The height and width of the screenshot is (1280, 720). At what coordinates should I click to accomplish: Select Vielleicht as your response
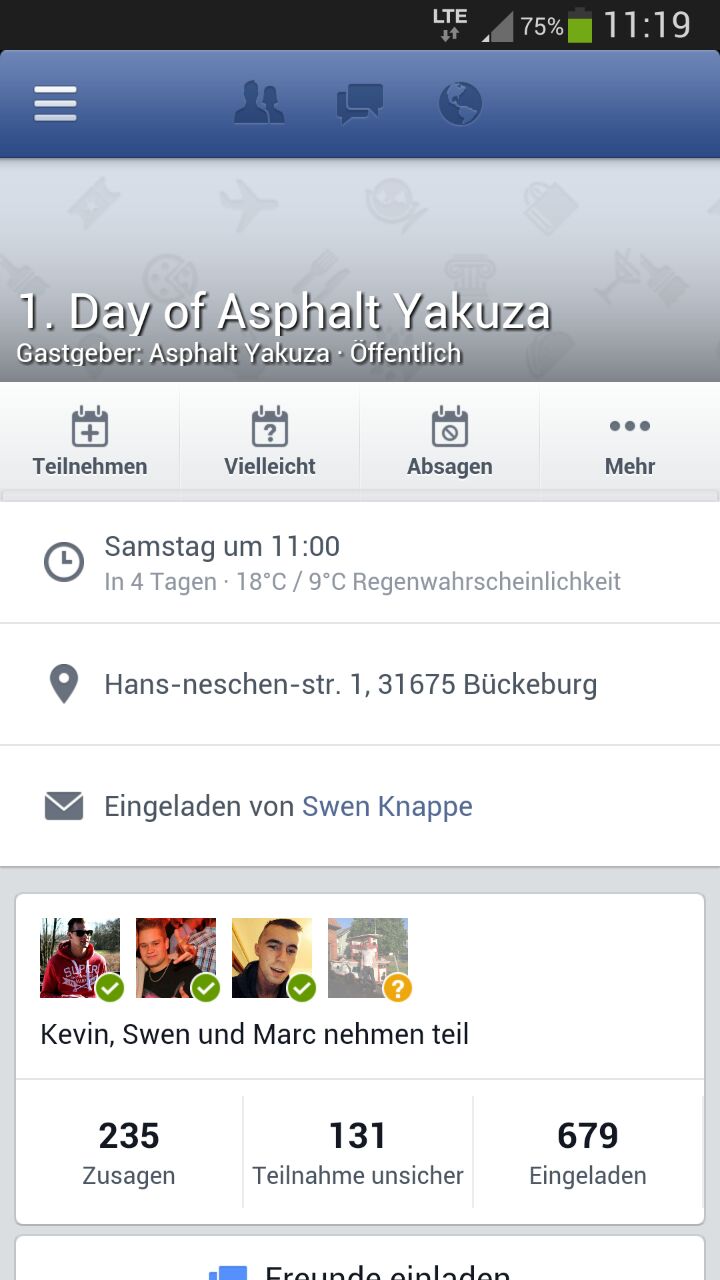(270, 442)
